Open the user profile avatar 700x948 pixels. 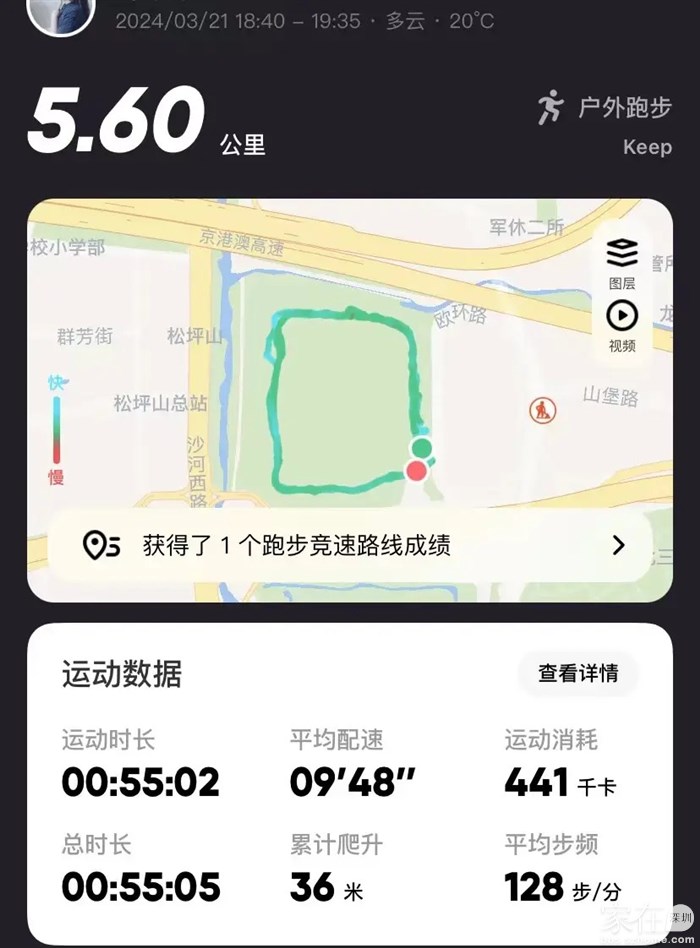60,12
